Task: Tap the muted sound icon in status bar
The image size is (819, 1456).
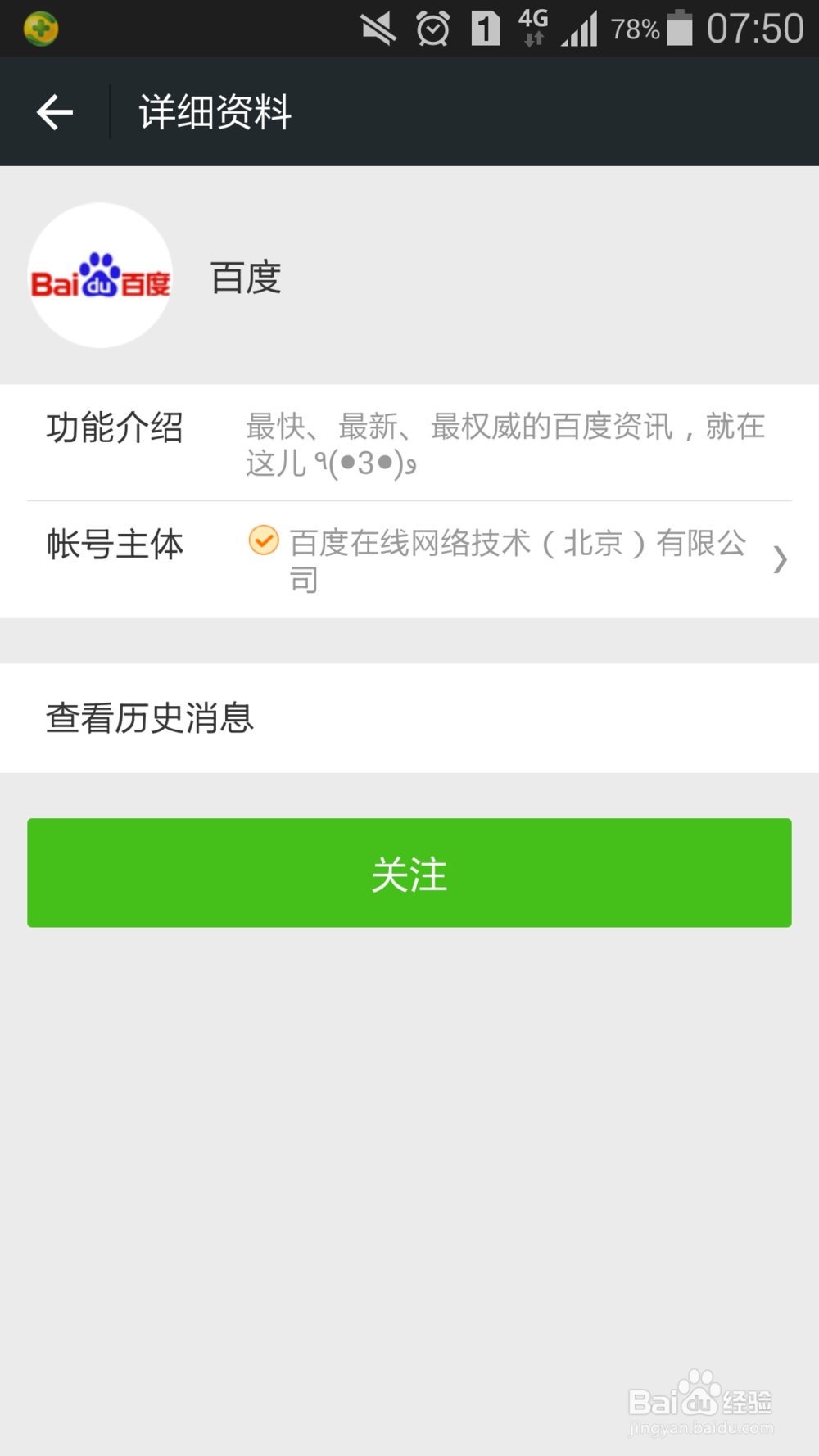Action: point(378,27)
